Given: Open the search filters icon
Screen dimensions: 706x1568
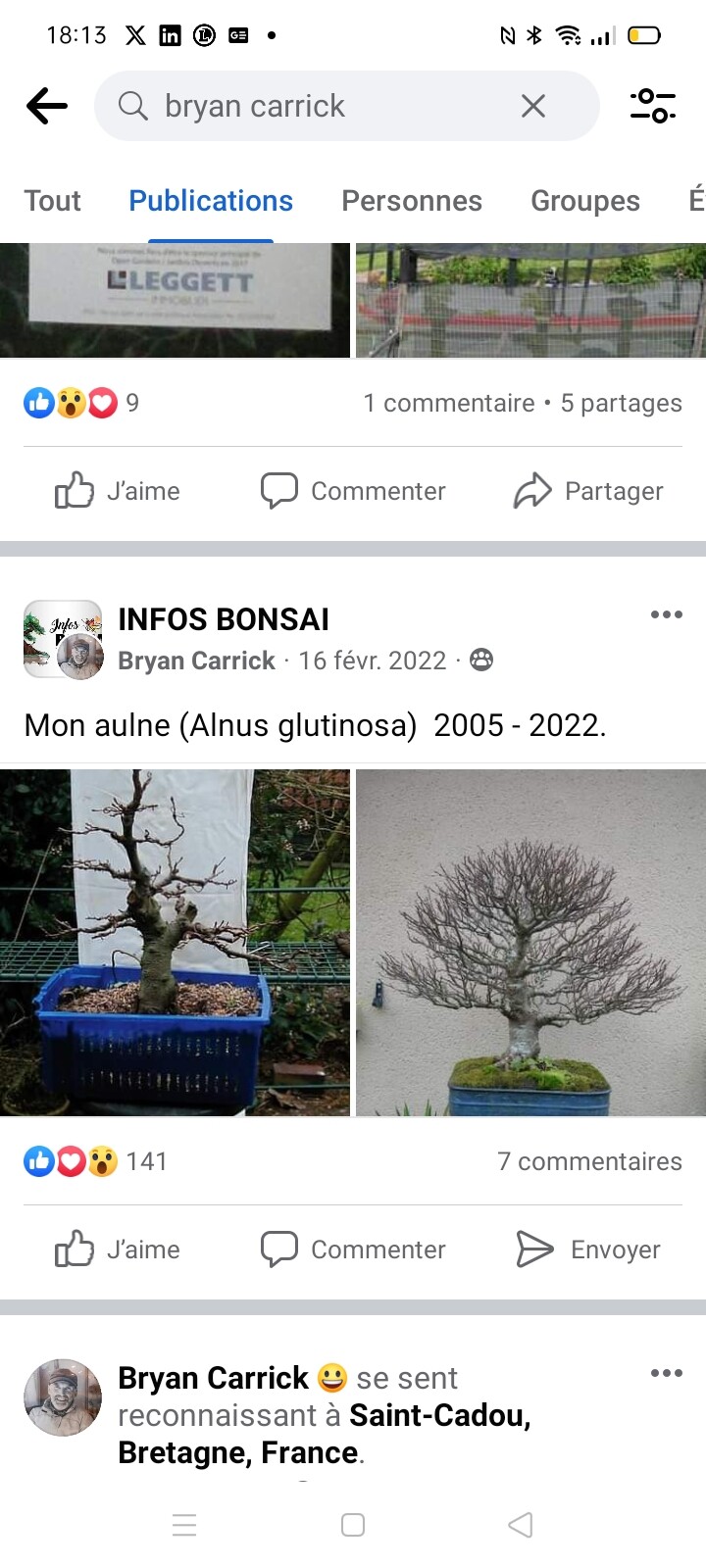Looking at the screenshot, I should point(653,106).
